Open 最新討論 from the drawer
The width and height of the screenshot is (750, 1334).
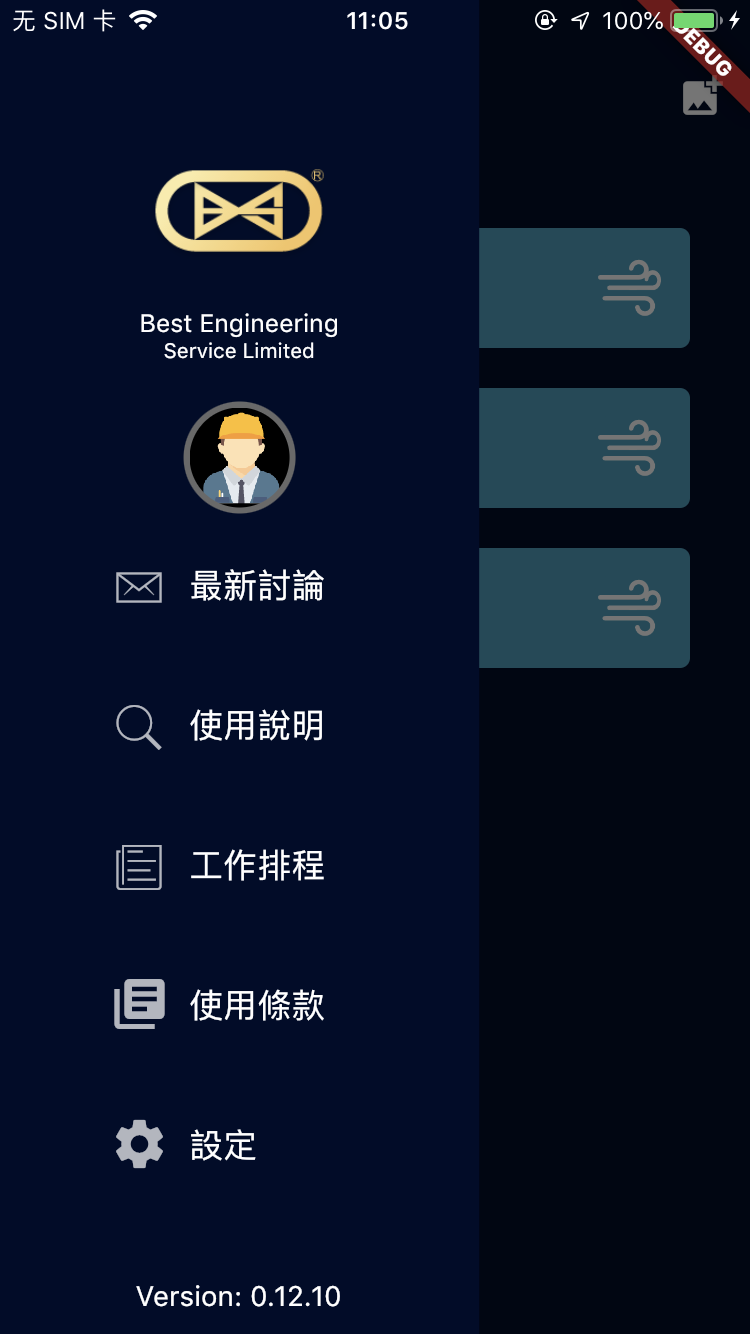point(256,587)
